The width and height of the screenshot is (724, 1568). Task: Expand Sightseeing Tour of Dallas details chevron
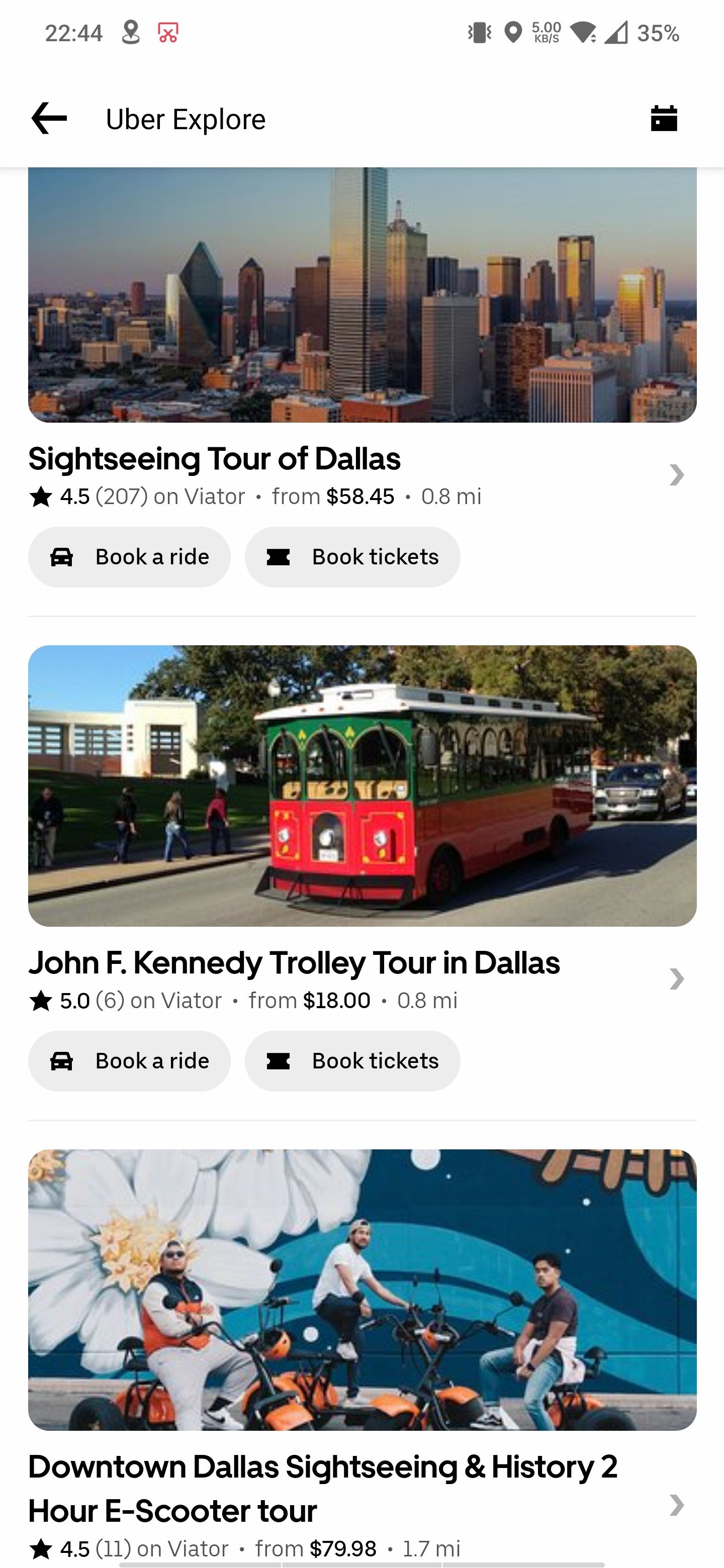point(676,475)
